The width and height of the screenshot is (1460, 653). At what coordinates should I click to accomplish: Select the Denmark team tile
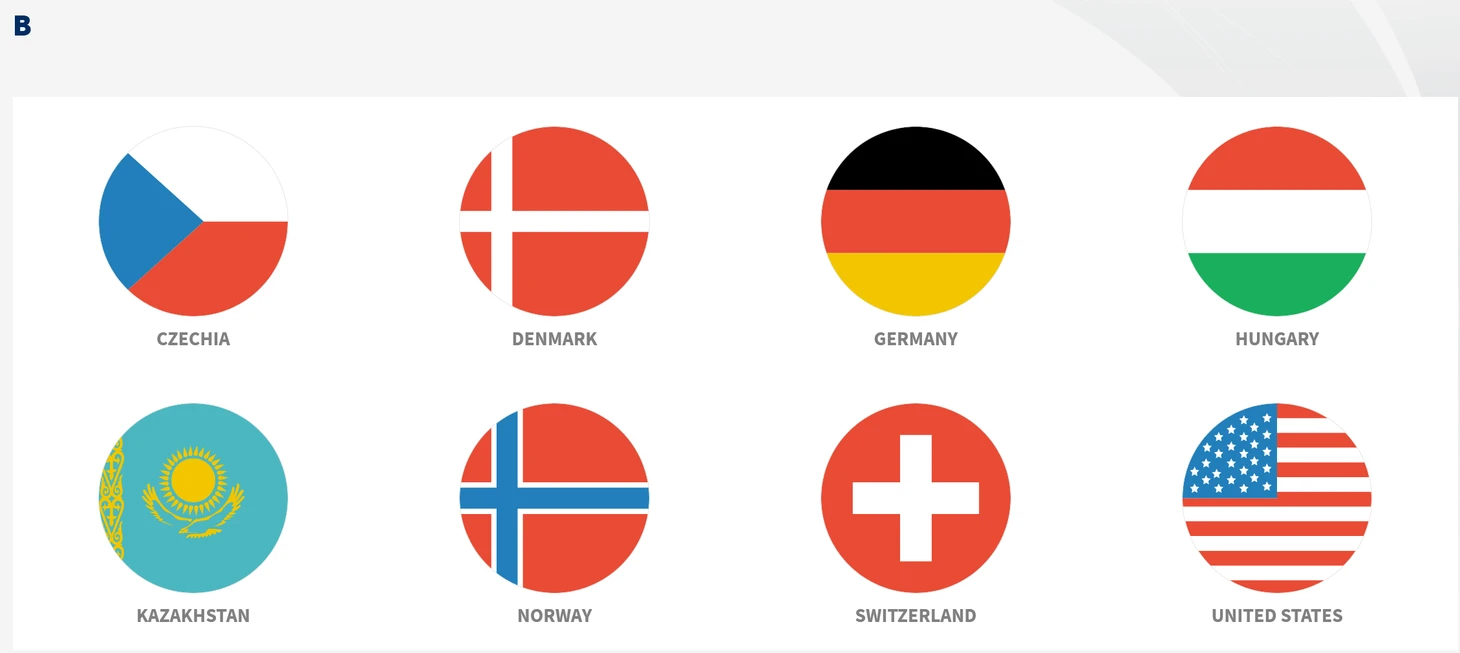pyautogui.click(x=554, y=222)
